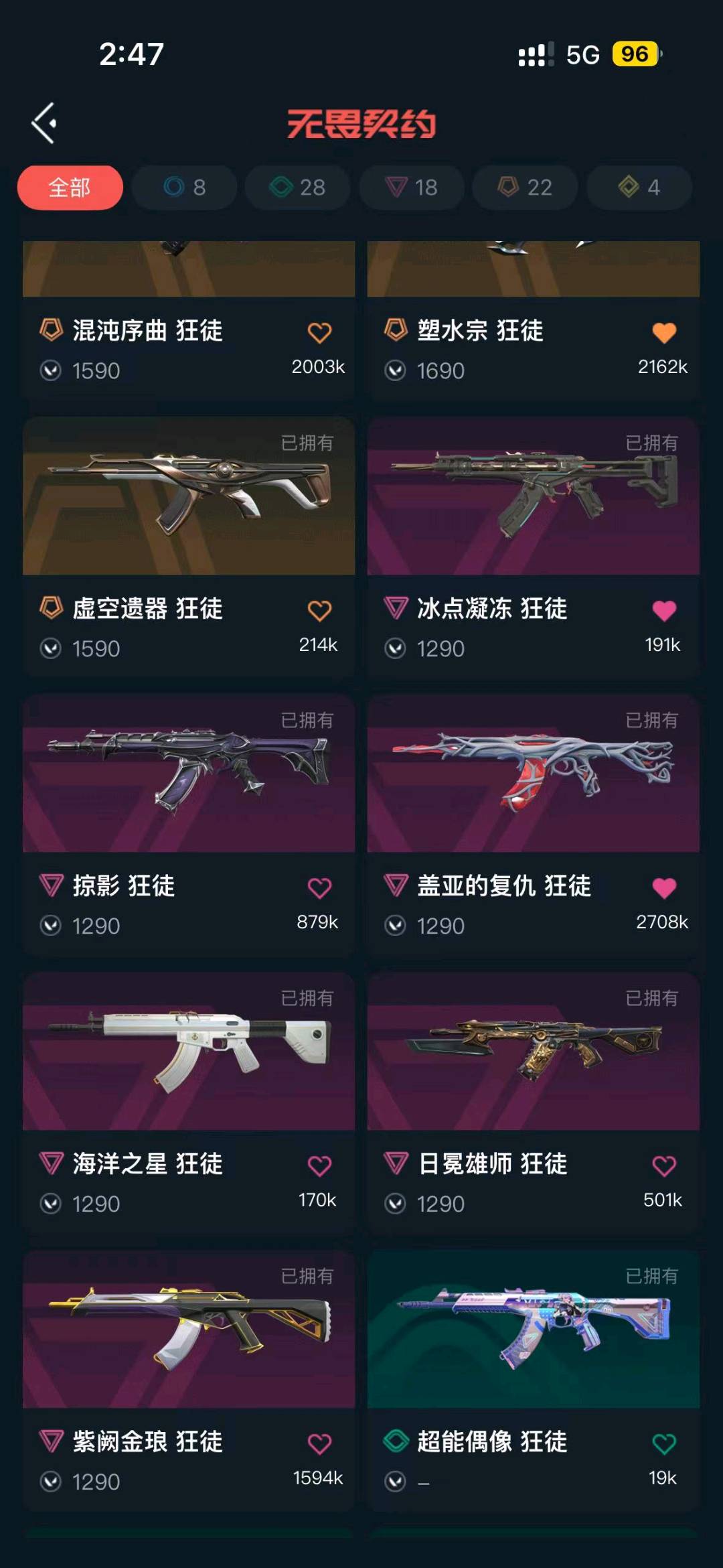The image size is (723, 1568).
Task: Like the 虚空遗器 狂徒 skin
Action: (319, 611)
